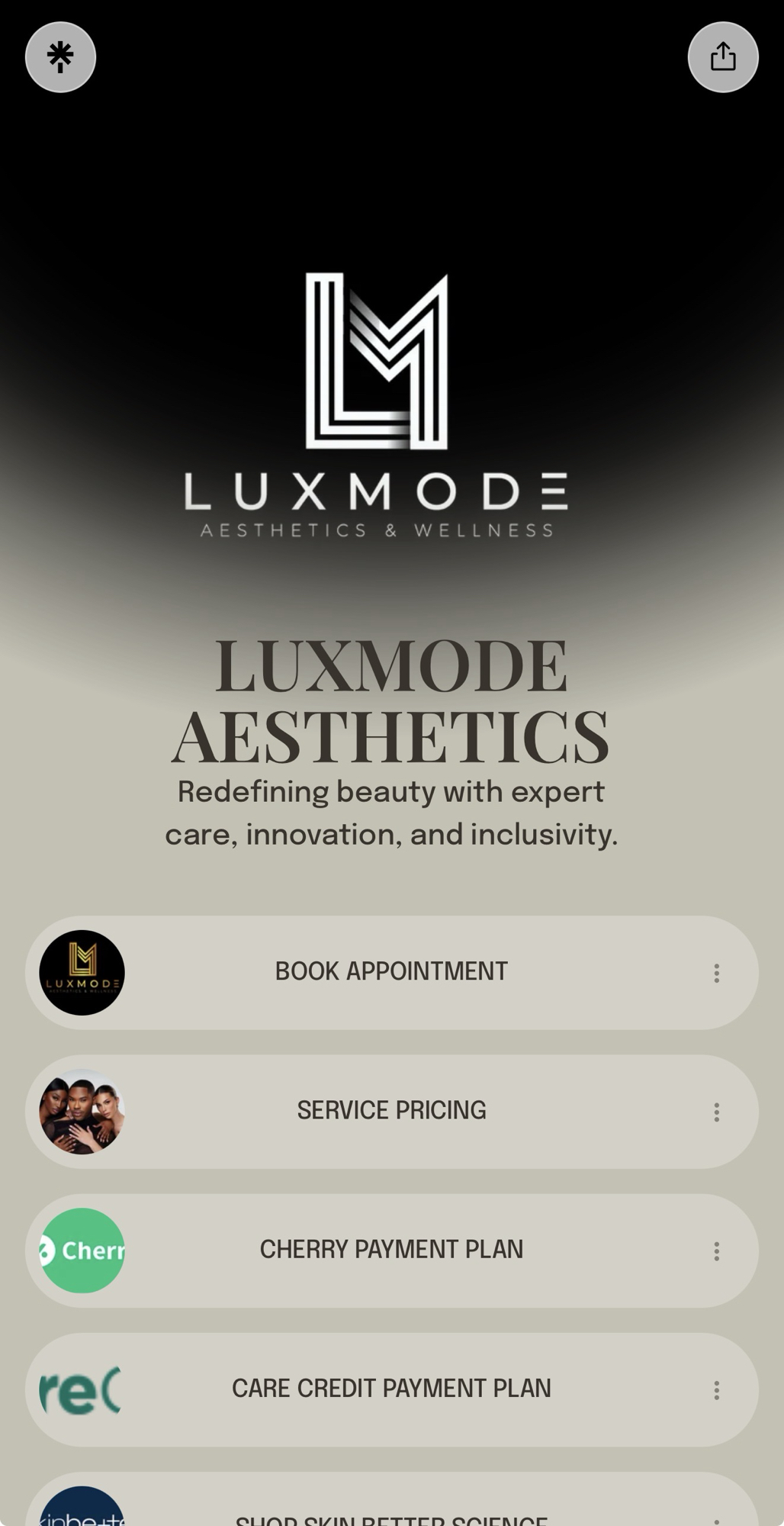
Task: Open three-dot menu on Care Credit link
Action: 716,1389
